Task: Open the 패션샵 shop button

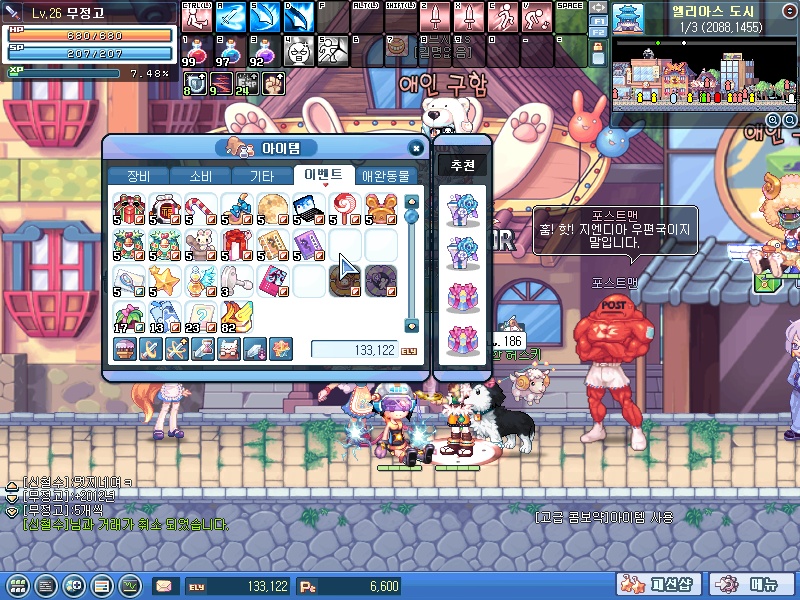Action: pos(658,585)
